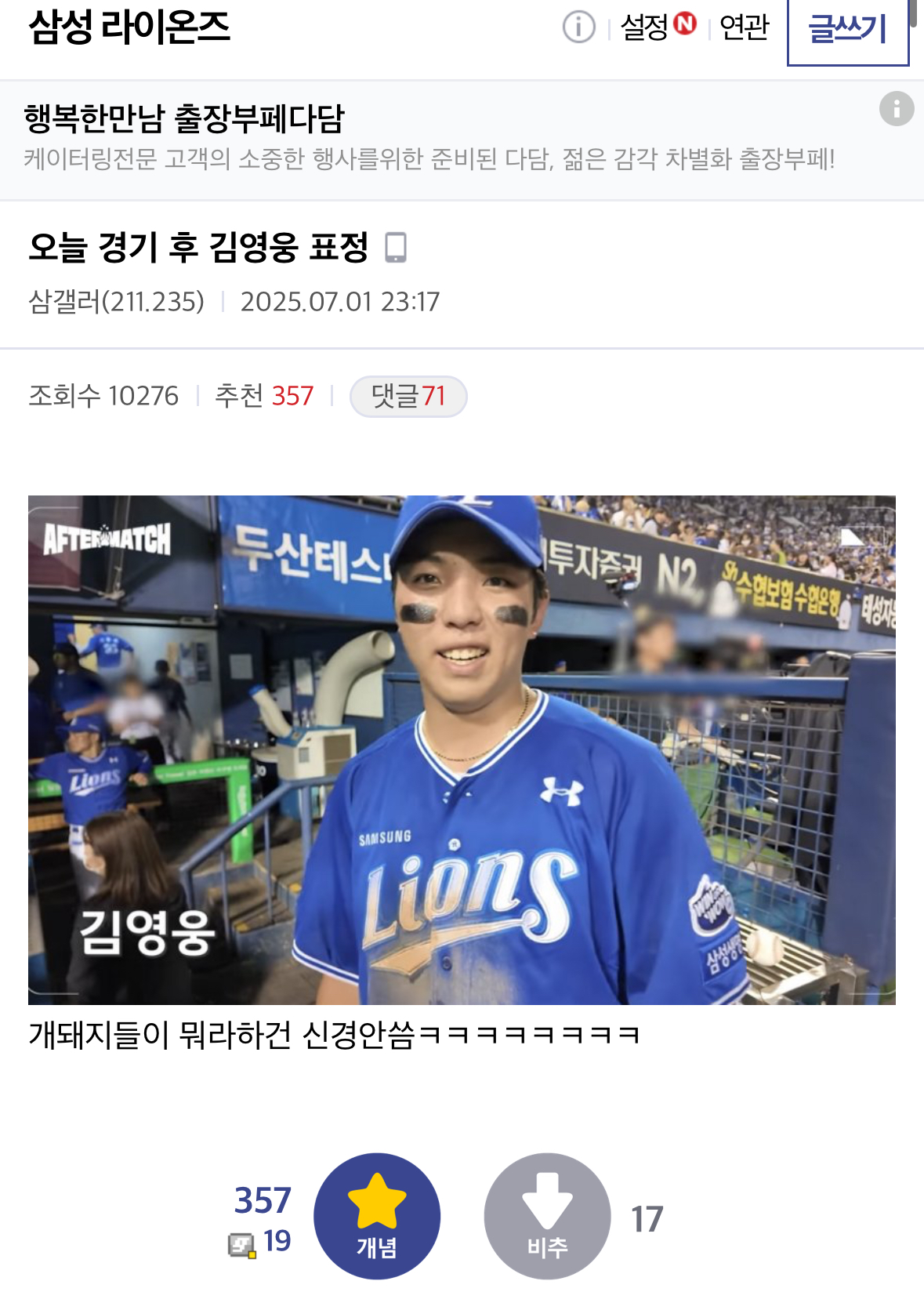Viewport: 924px width, 1310px height.
Task: Open the gallery info icon
Action: click(x=578, y=27)
